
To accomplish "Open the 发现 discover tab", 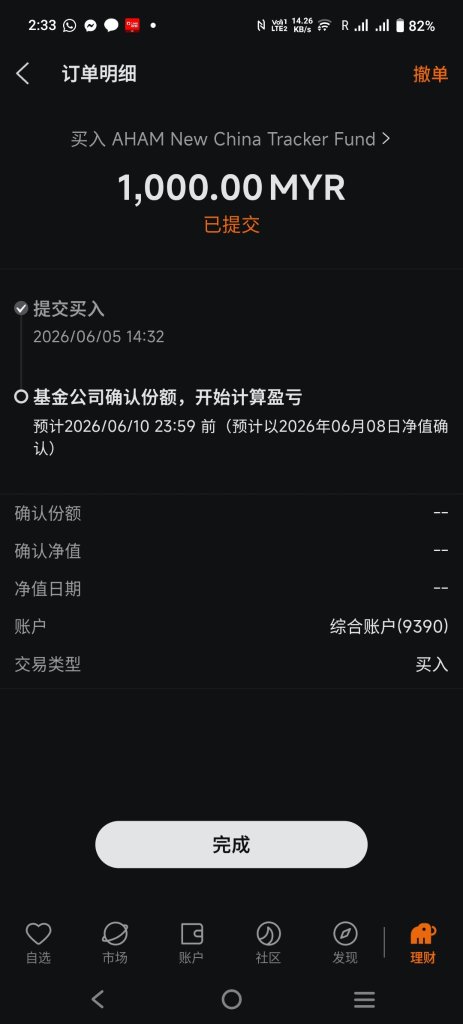I will 345,944.
